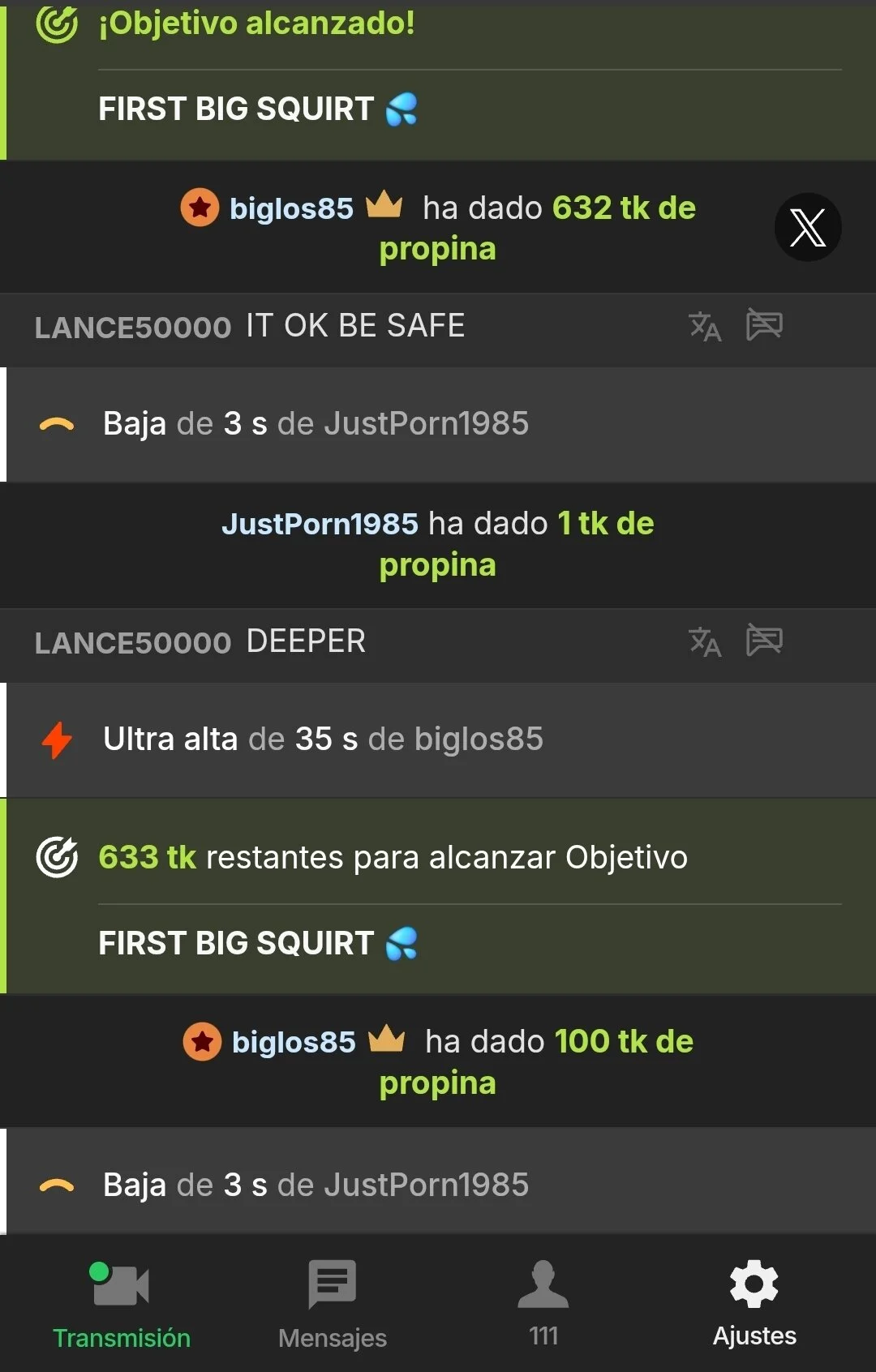Image resolution: width=876 pixels, height=1372 pixels.
Task: Open JustPorn1985 profile from 1 tk tip
Action: (320, 524)
